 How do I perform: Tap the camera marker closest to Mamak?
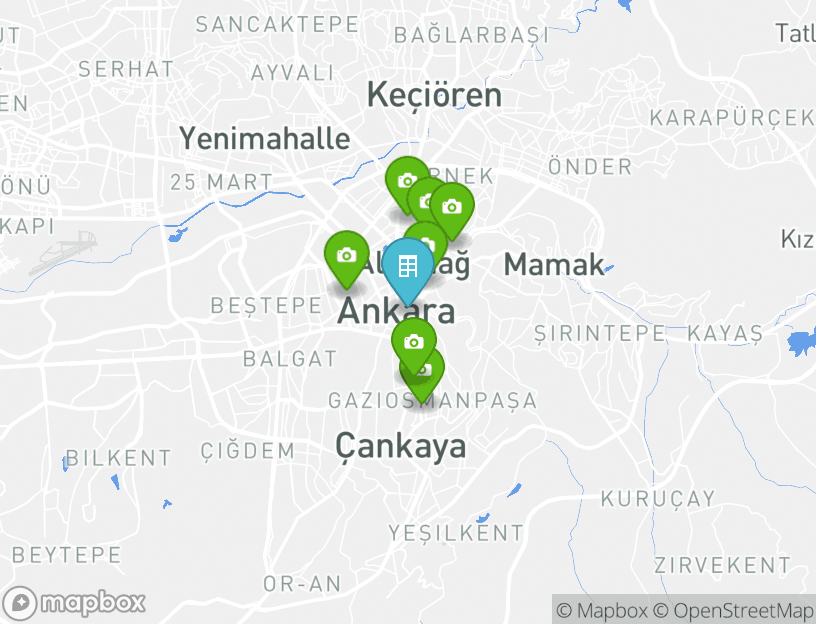[x=452, y=207]
